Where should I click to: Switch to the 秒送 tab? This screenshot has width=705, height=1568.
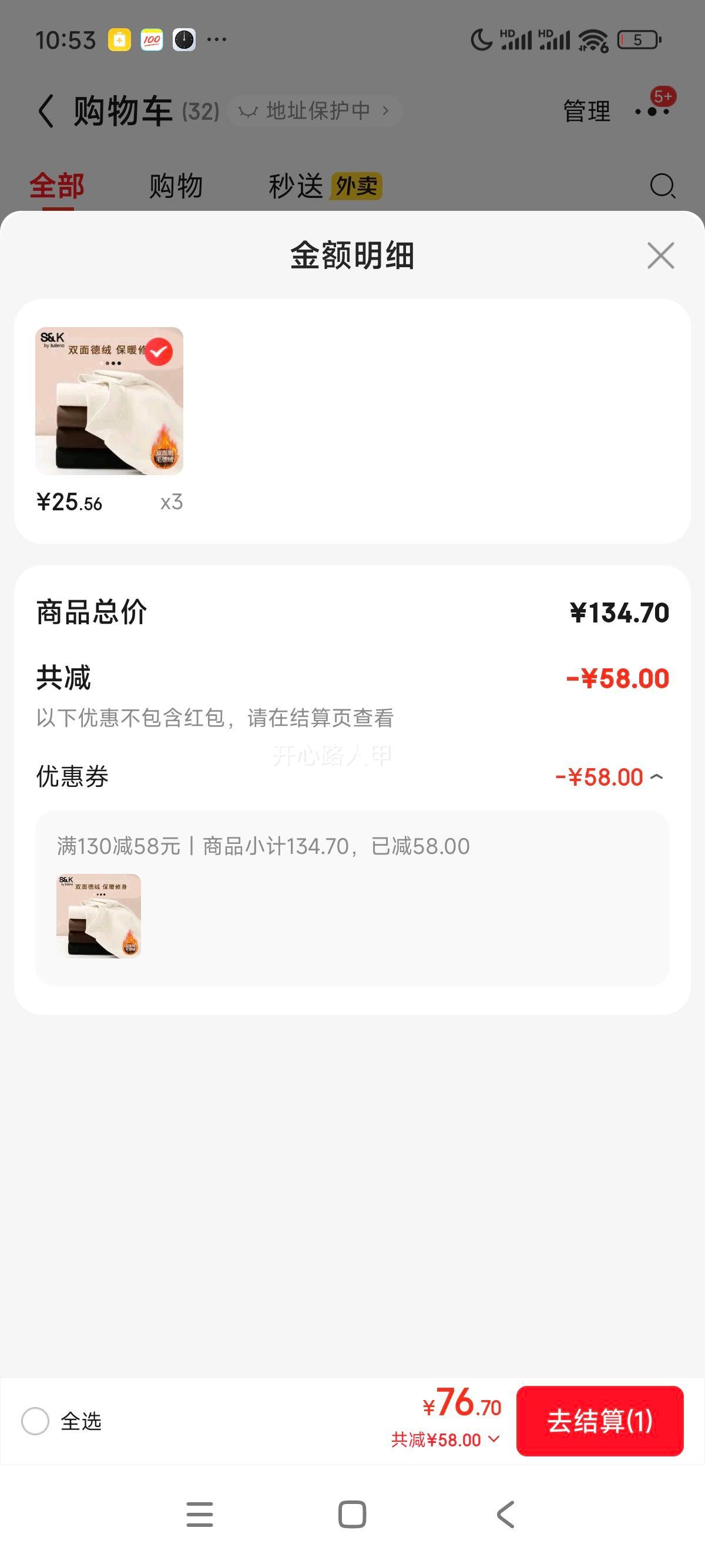pos(297,186)
